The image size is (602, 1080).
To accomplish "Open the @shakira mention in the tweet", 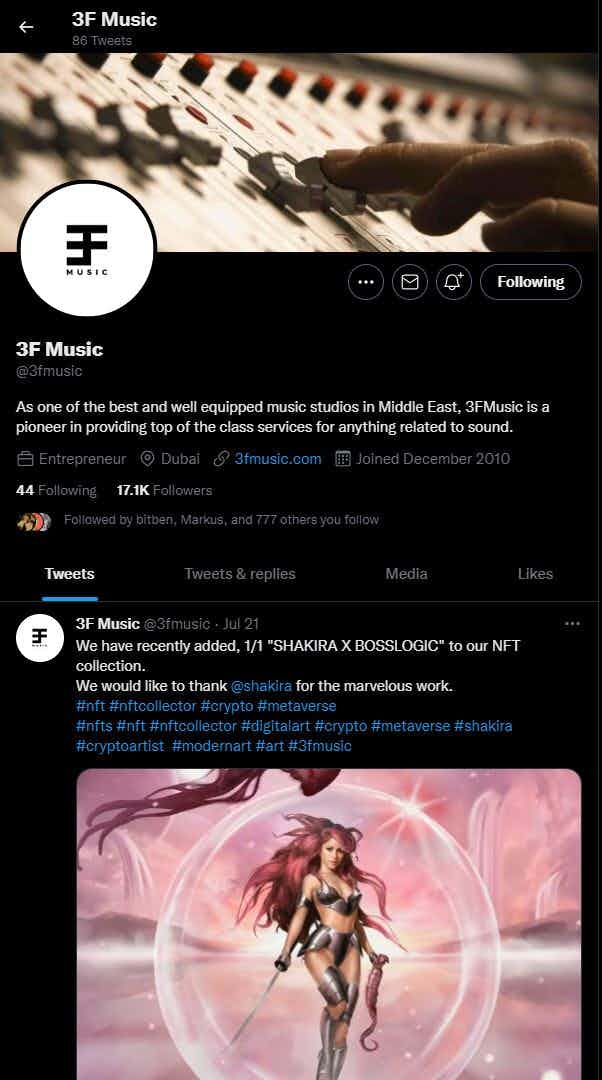I will coord(260,686).
